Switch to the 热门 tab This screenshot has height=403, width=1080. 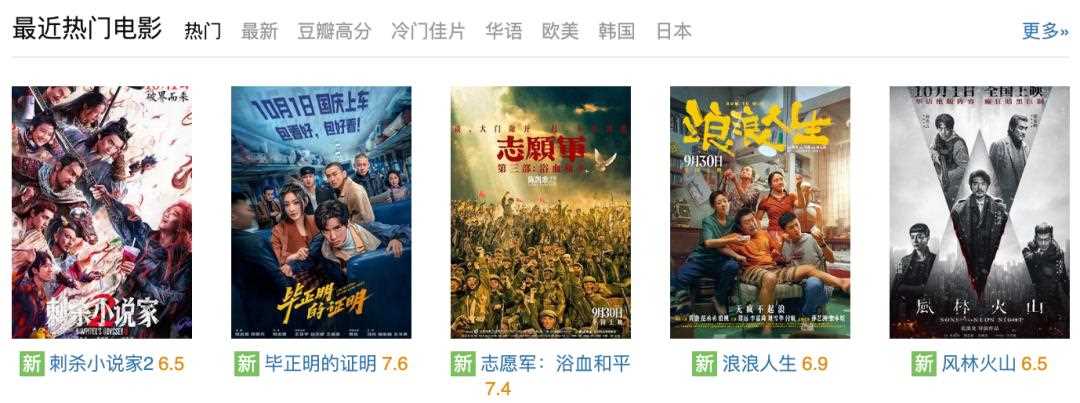click(x=203, y=31)
